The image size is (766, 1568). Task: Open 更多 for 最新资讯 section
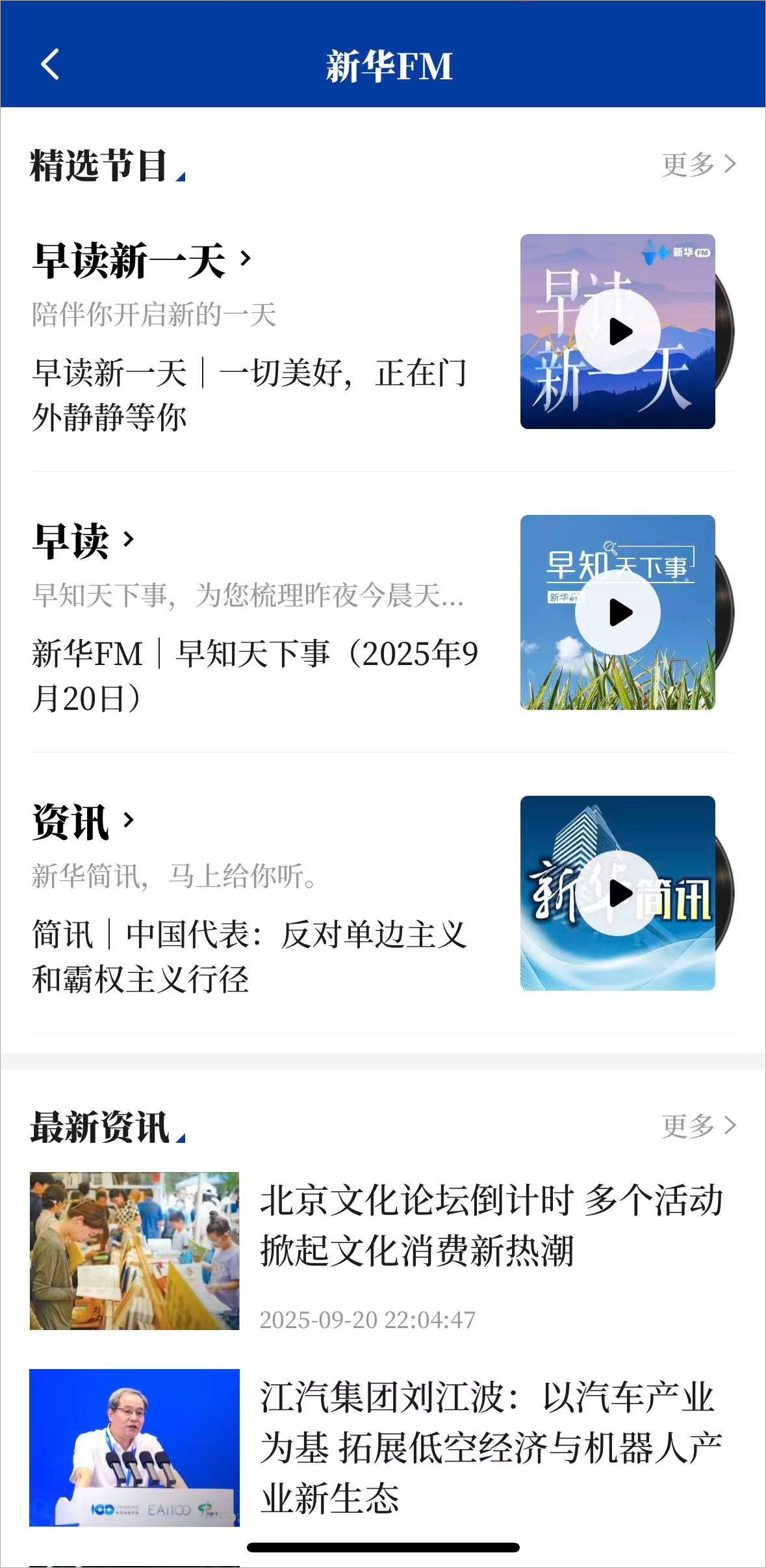(698, 1126)
